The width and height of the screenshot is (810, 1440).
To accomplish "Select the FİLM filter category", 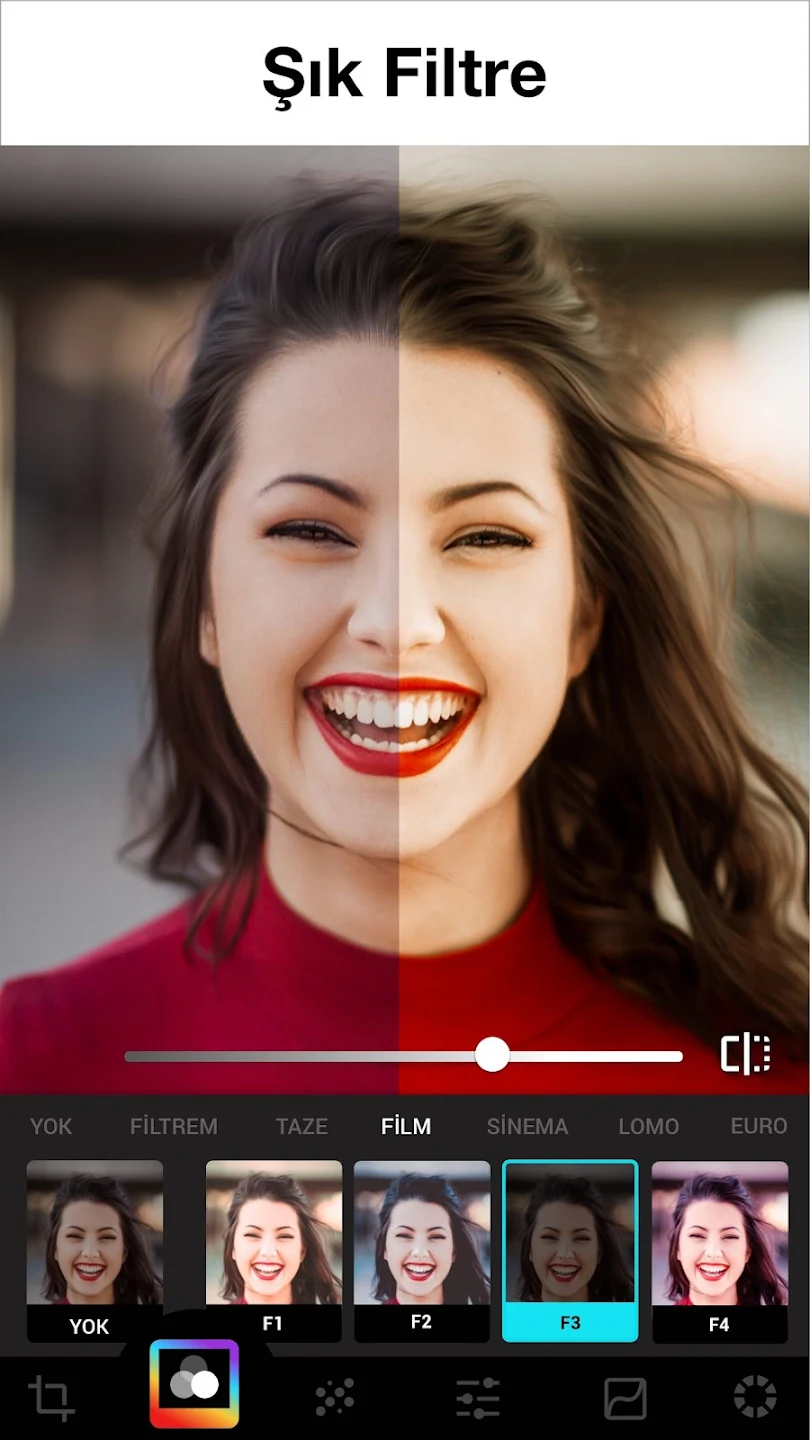I will pos(406,1126).
